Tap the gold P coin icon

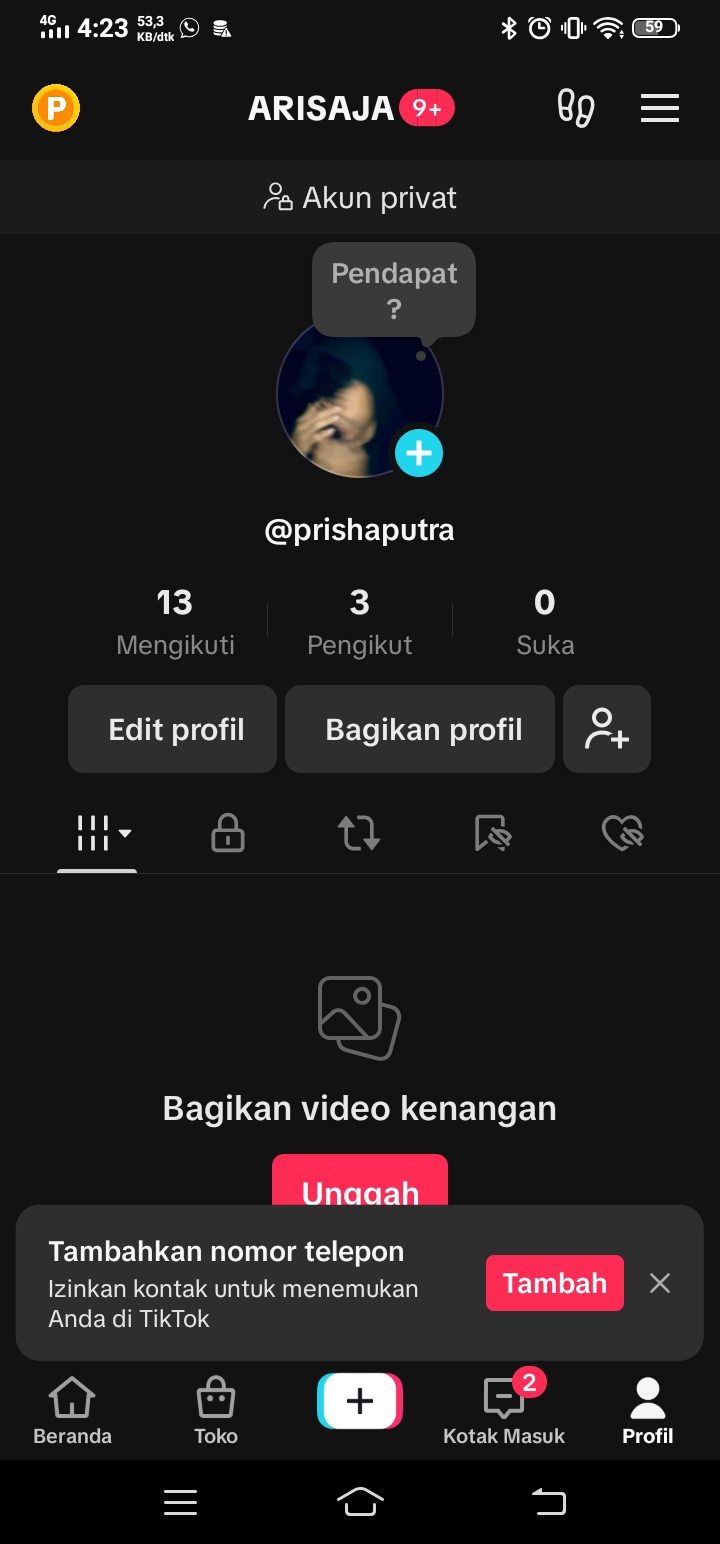point(56,108)
